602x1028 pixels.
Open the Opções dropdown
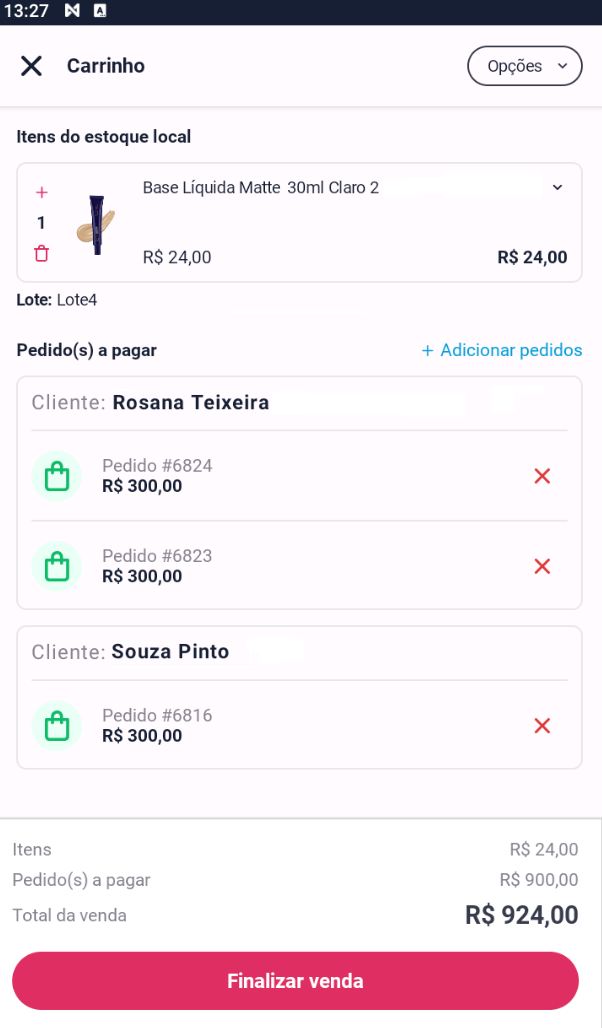click(x=524, y=66)
